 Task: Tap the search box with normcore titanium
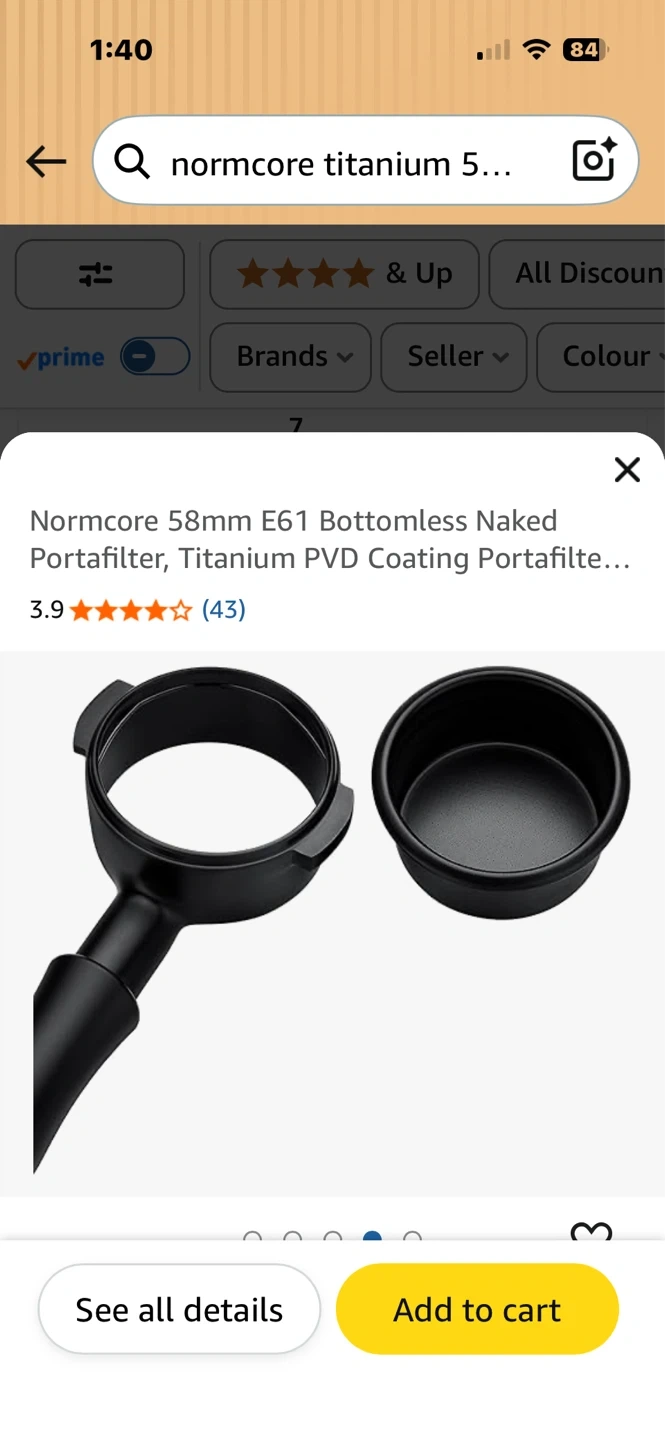pos(340,163)
